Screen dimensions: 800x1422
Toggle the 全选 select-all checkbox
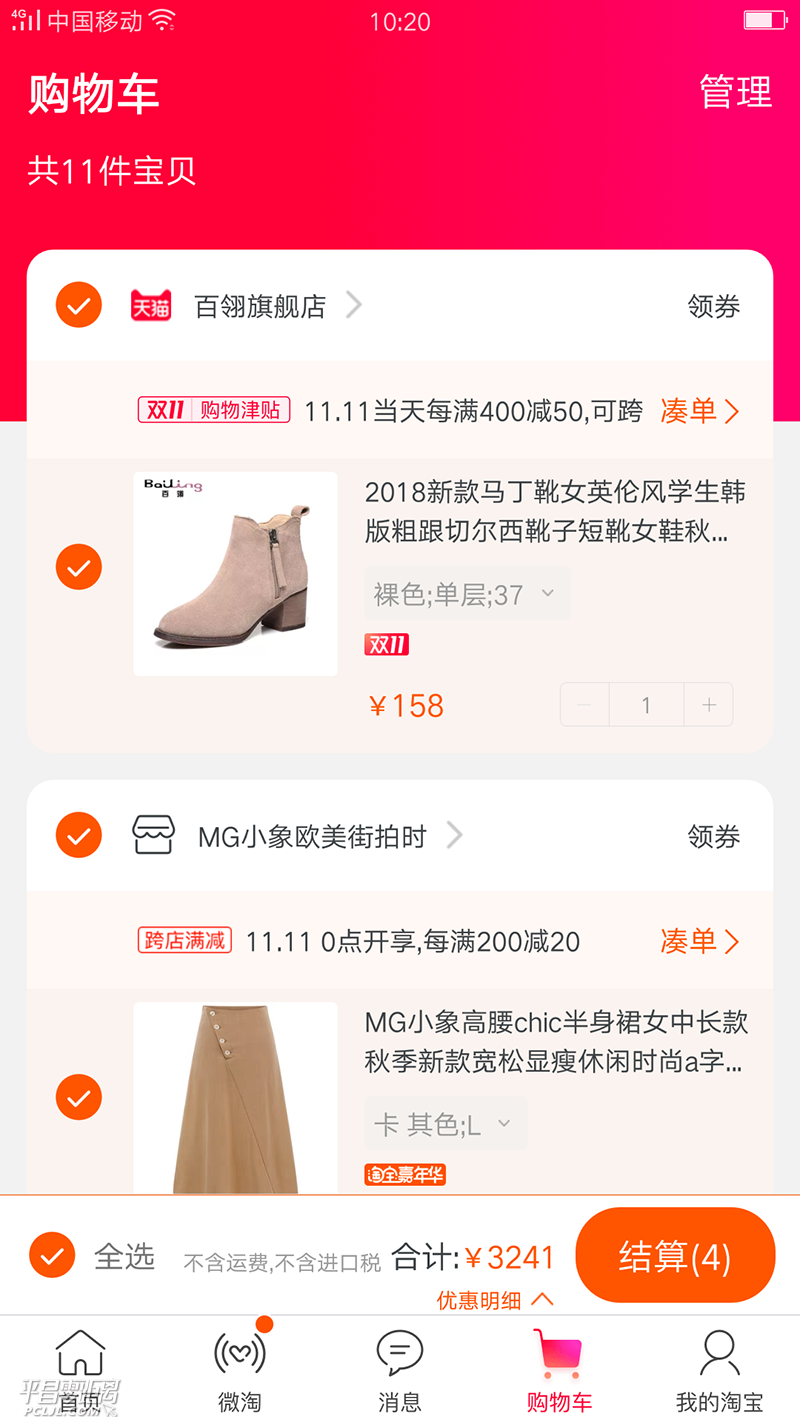pyautogui.click(x=53, y=1255)
